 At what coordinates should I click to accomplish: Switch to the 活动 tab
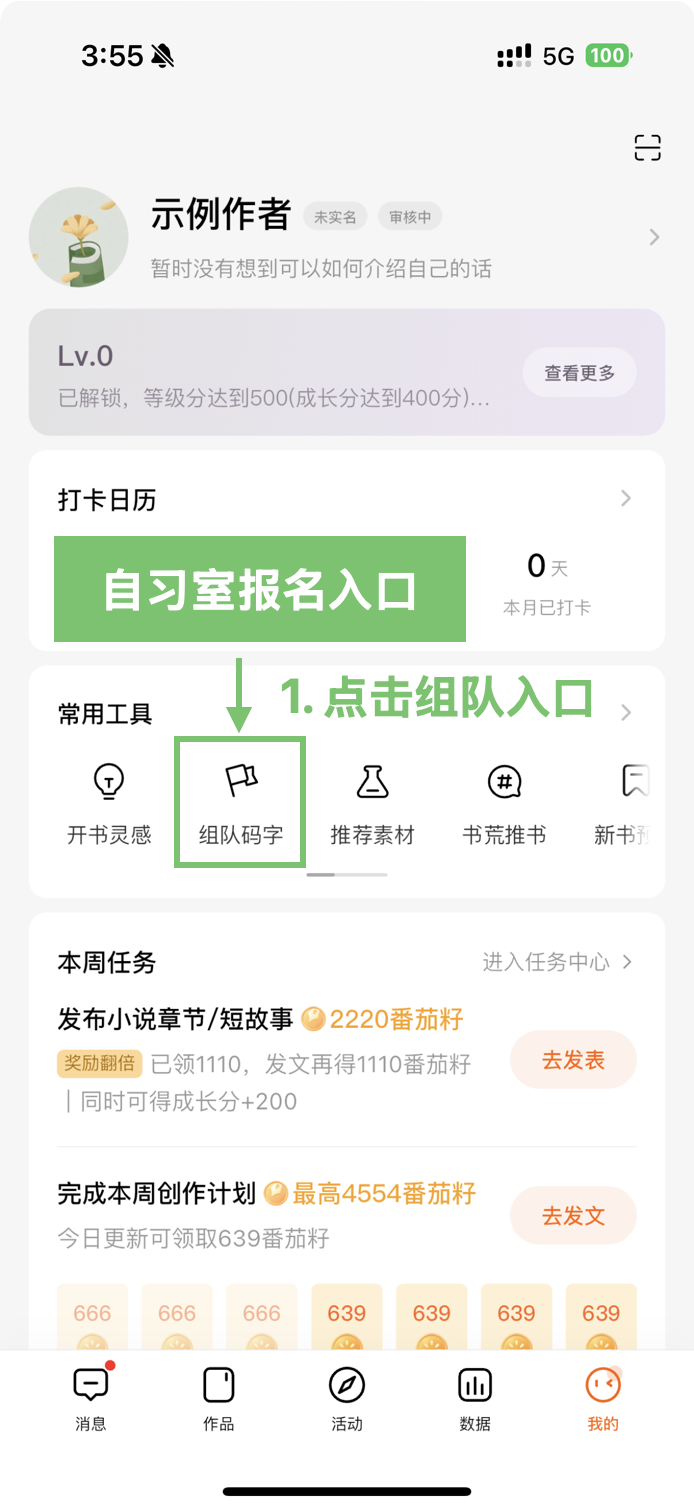(347, 1398)
